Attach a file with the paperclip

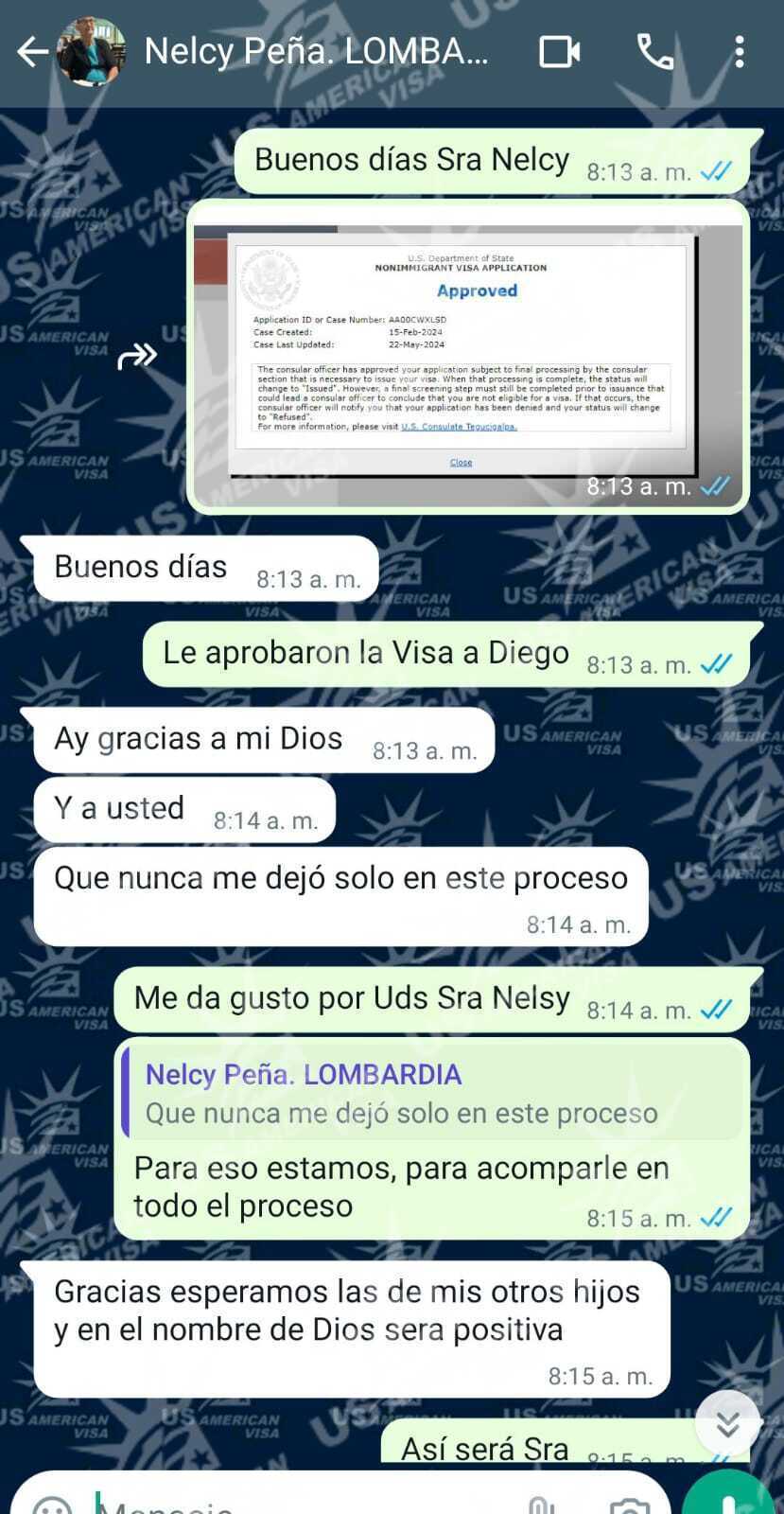[x=539, y=1505]
